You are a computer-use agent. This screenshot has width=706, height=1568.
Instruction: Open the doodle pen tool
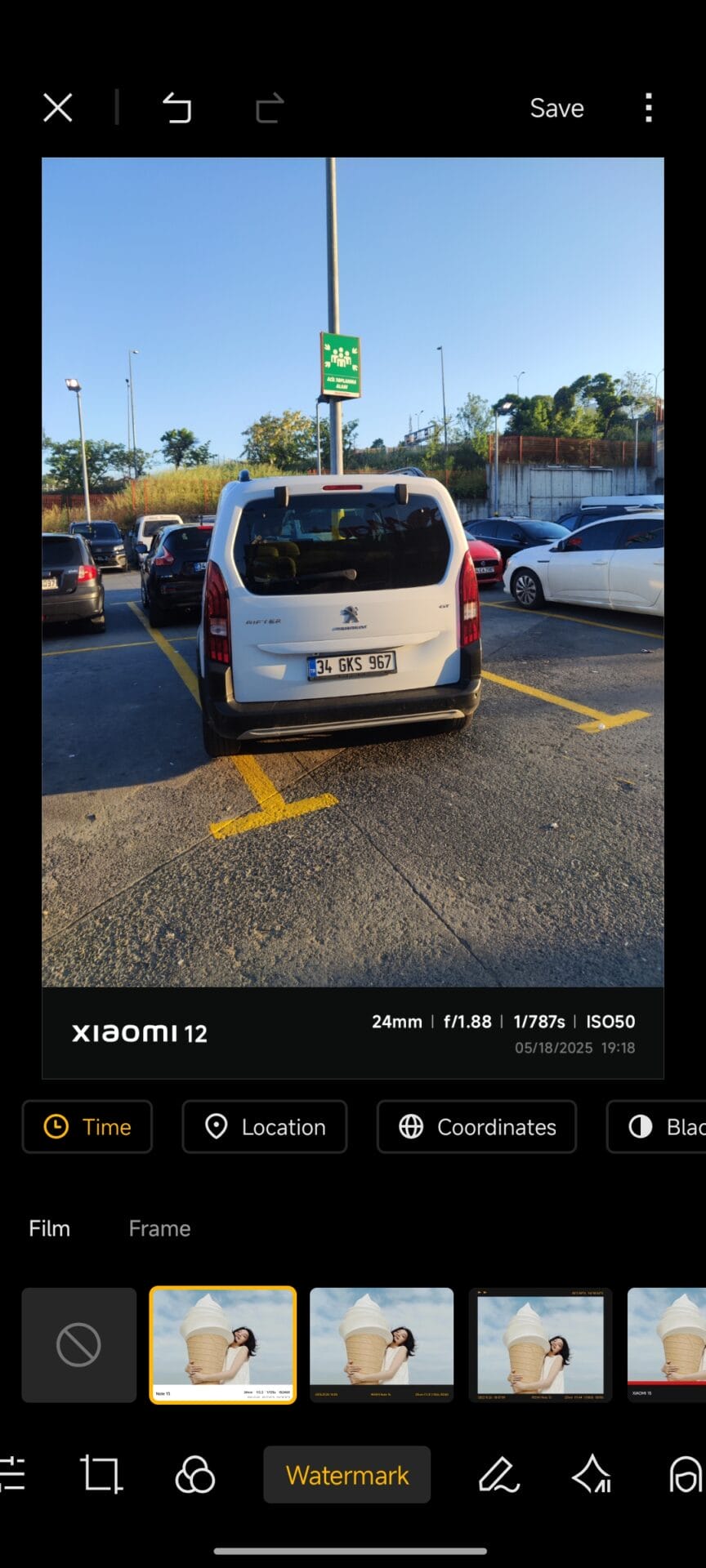coord(498,1475)
